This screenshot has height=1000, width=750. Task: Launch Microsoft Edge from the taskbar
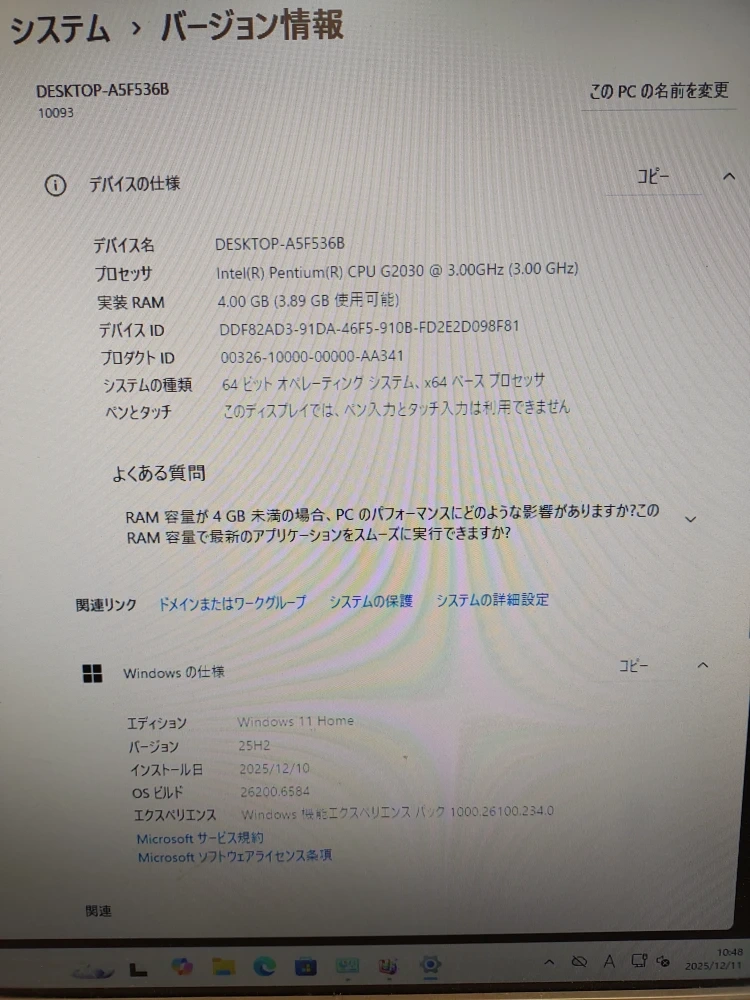pos(265,966)
